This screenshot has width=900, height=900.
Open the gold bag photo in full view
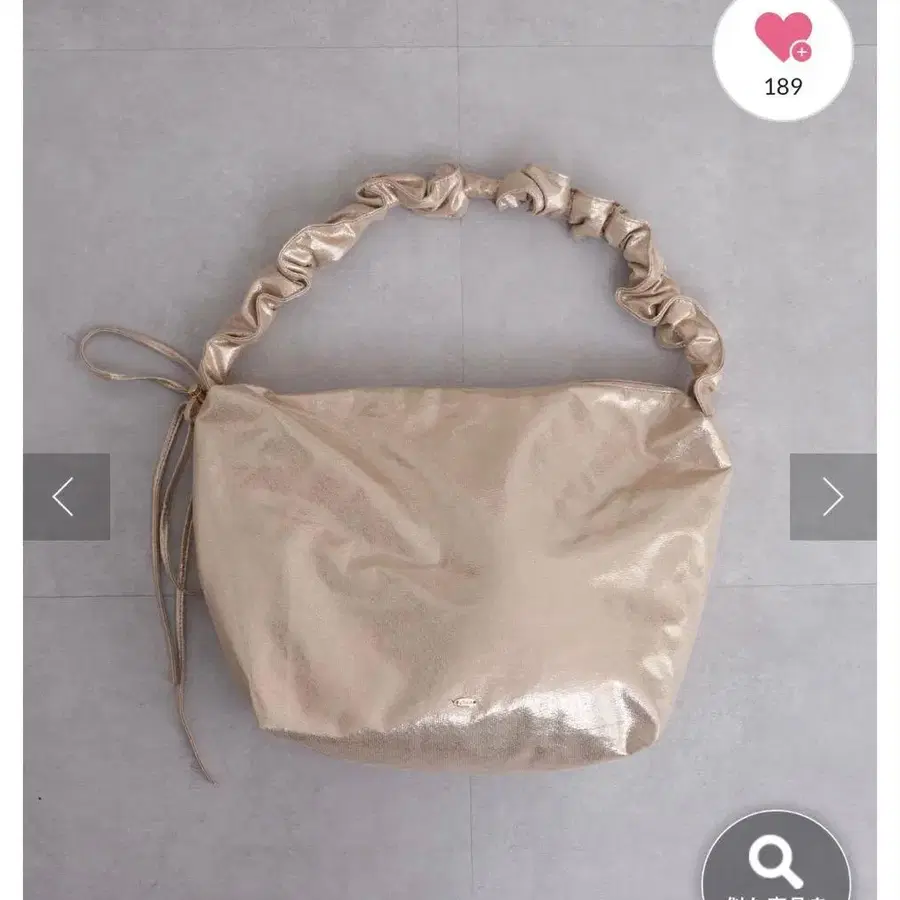[460, 560]
